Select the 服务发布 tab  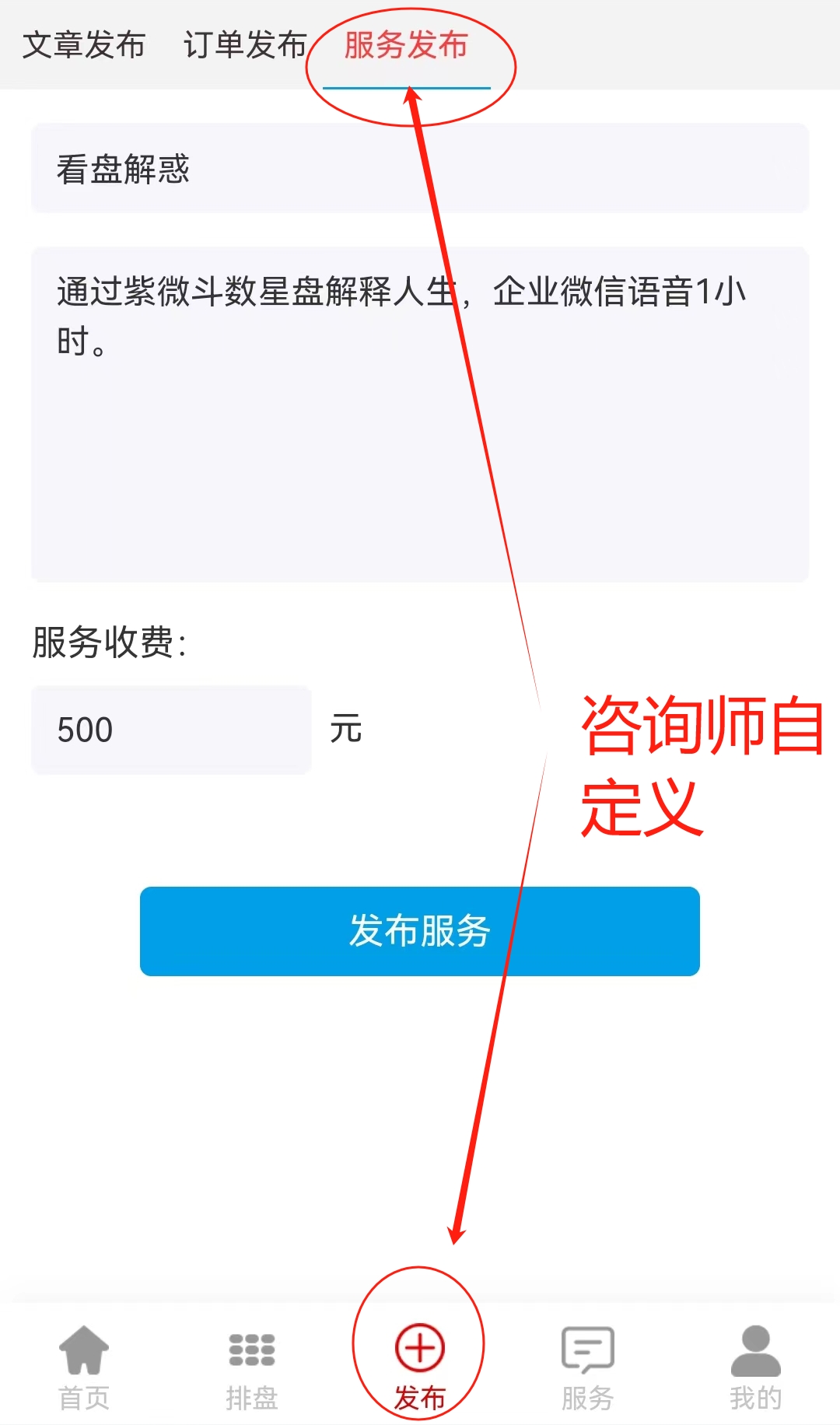click(406, 45)
